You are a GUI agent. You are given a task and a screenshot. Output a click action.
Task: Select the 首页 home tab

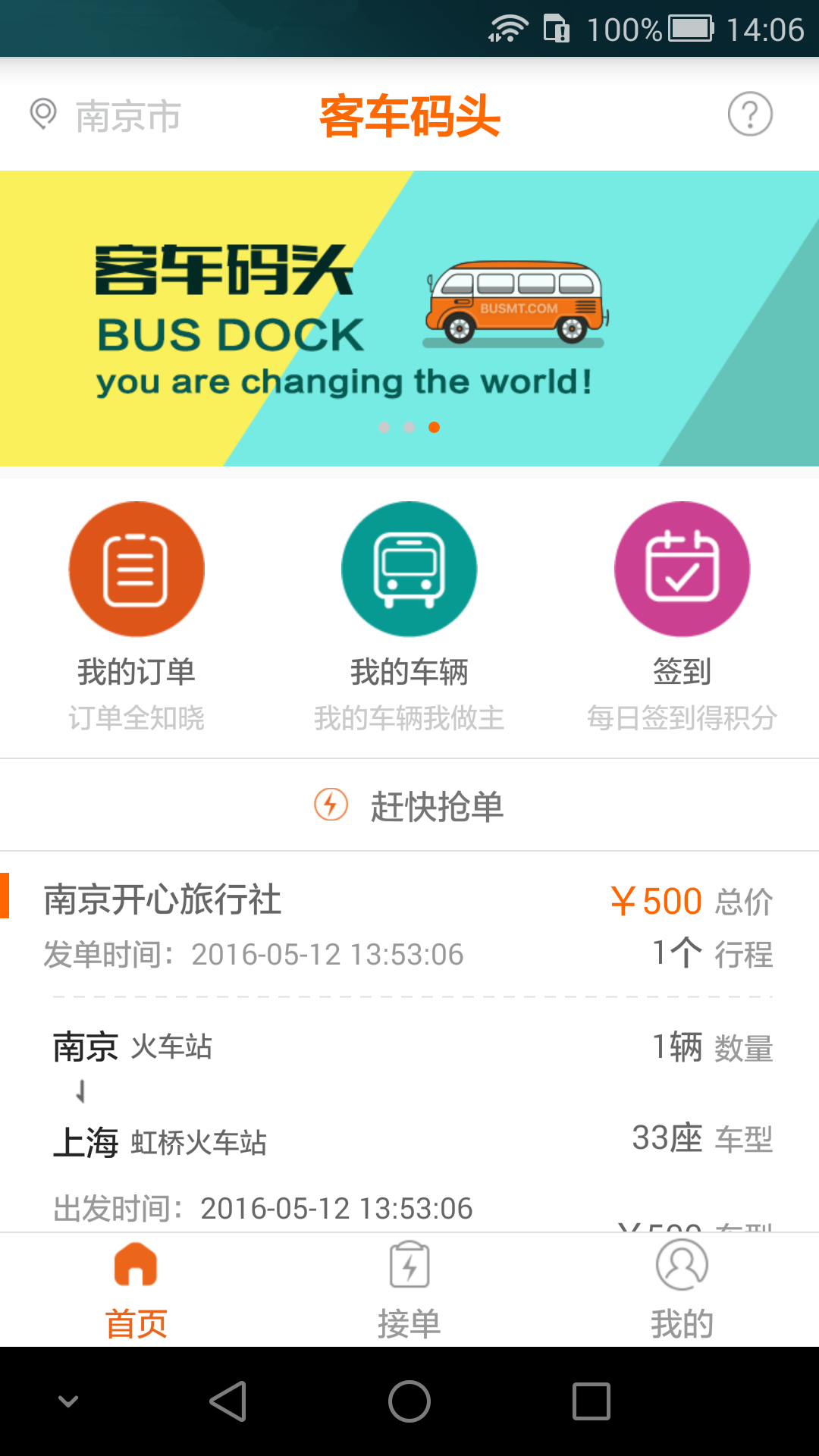(136, 1291)
